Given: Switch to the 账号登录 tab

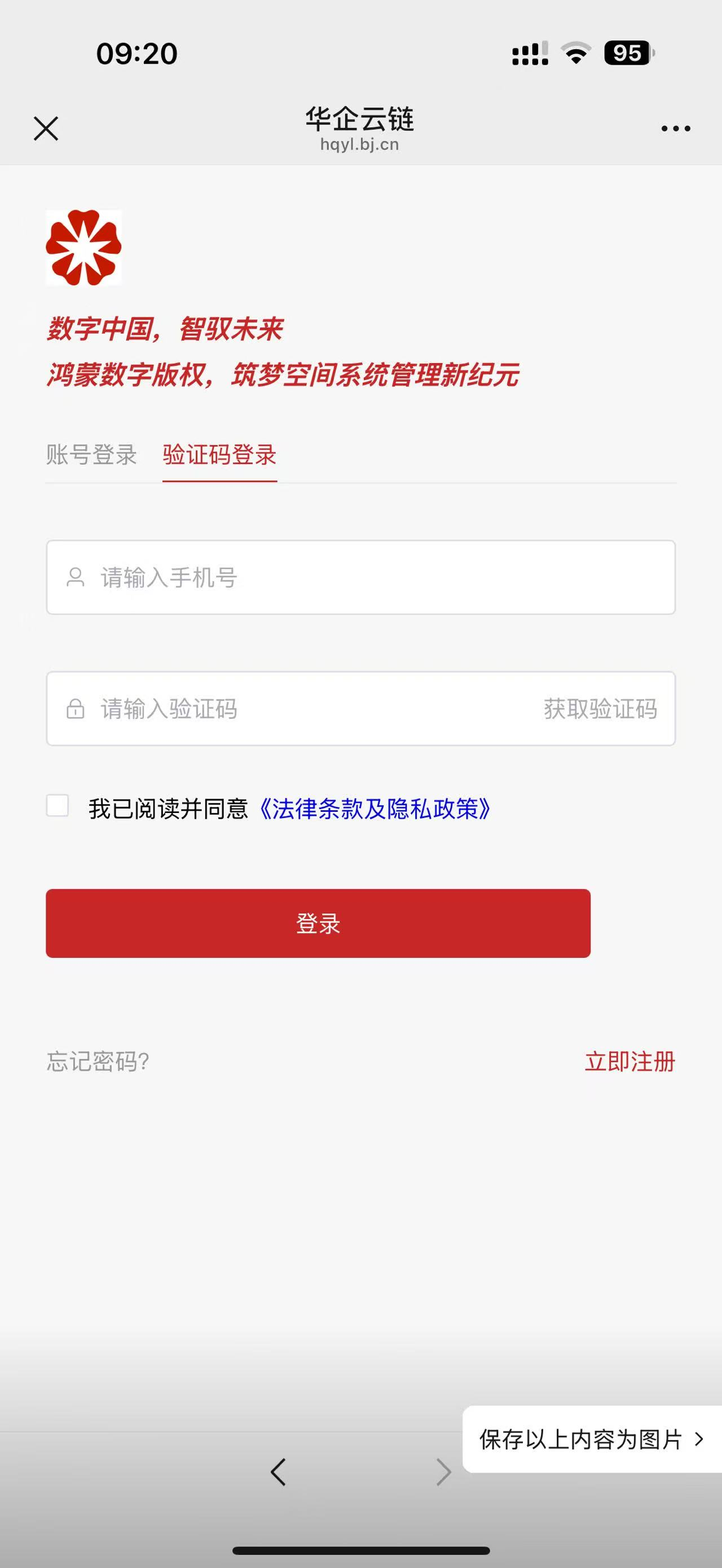Looking at the screenshot, I should coord(90,456).
